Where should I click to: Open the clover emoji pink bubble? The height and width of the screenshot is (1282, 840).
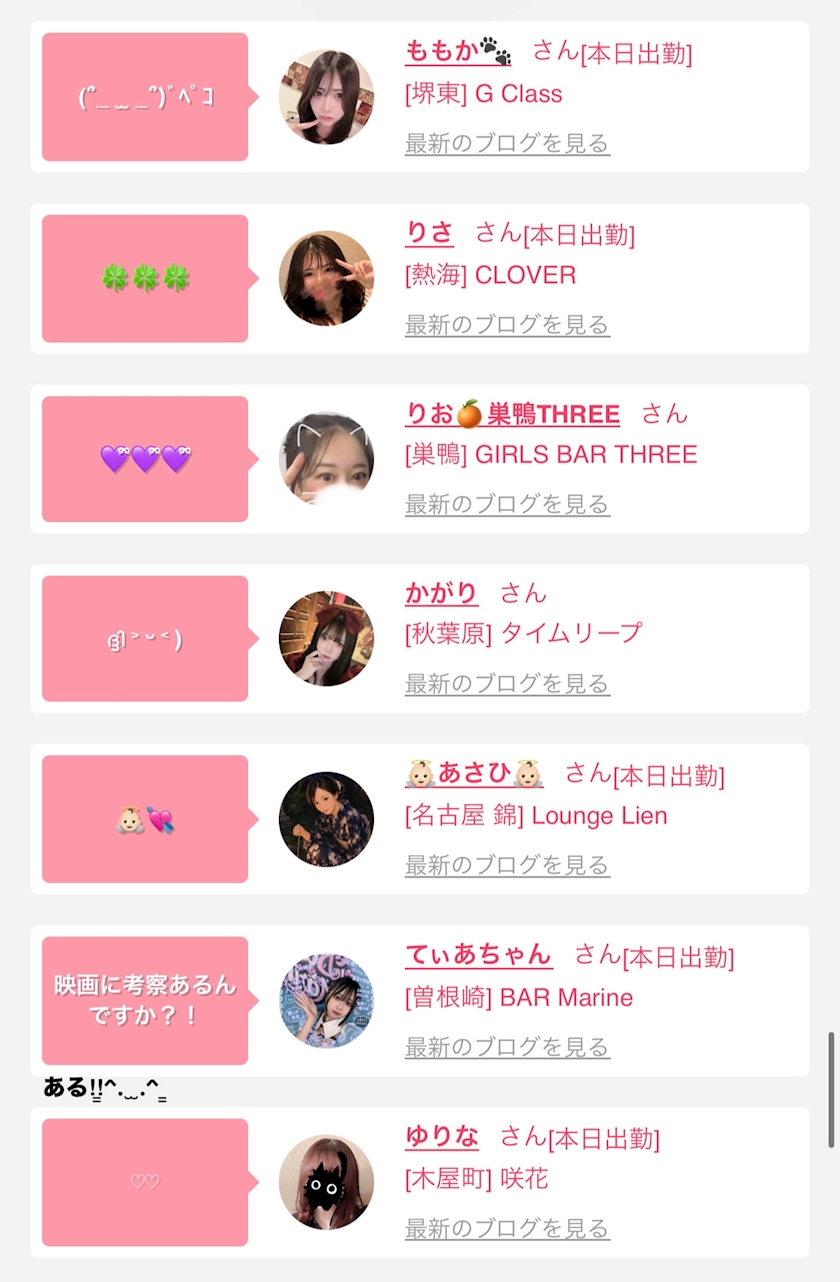(x=145, y=279)
